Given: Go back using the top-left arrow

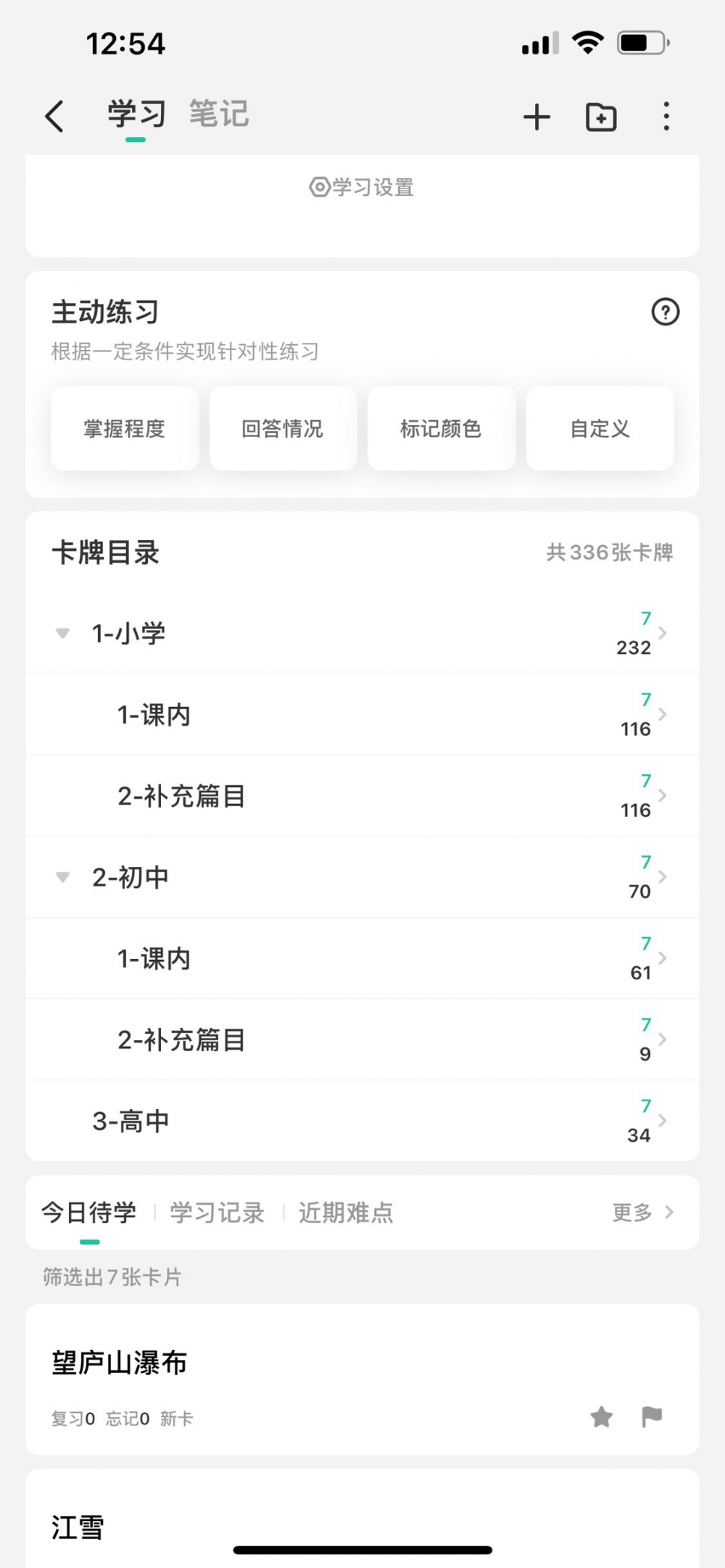Looking at the screenshot, I should pos(54,116).
